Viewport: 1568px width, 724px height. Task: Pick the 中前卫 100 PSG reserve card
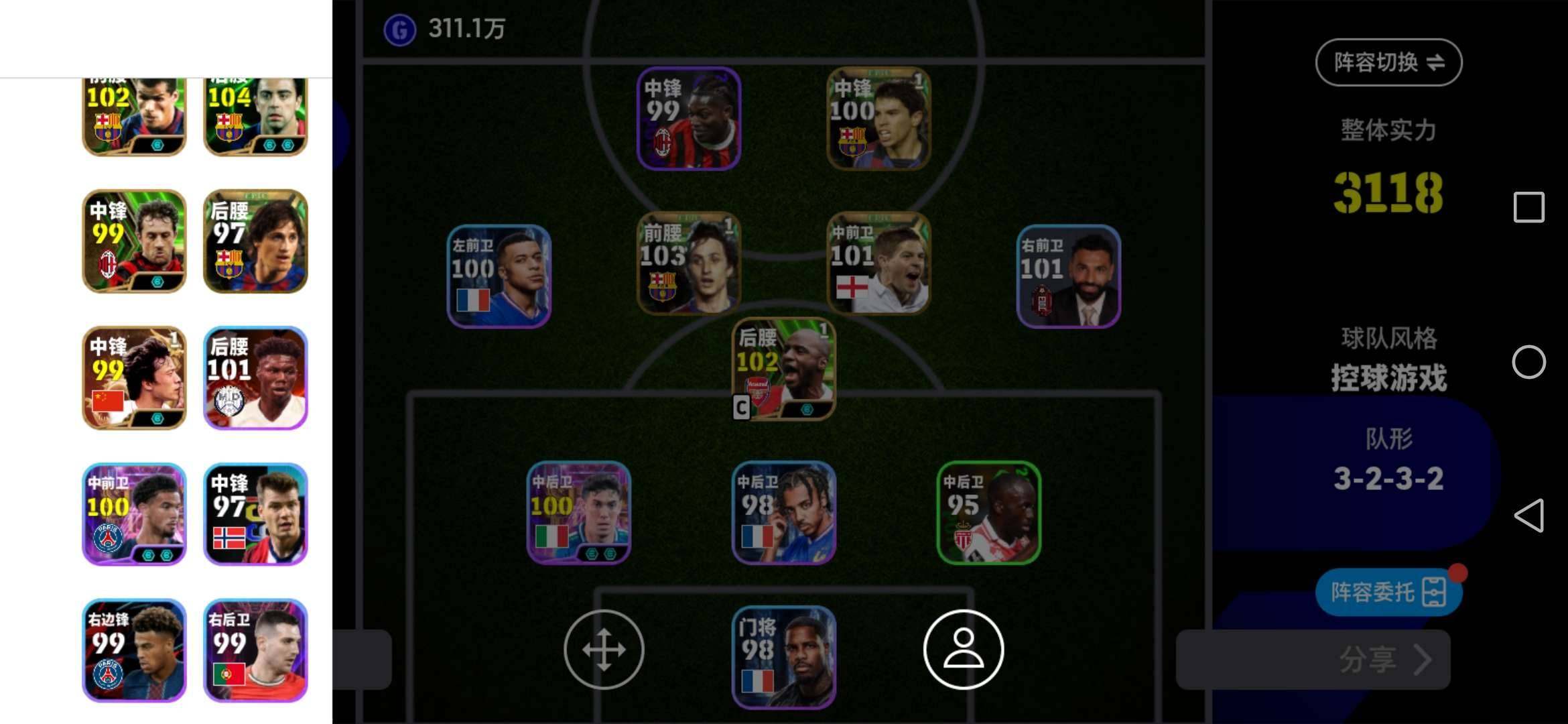point(134,514)
